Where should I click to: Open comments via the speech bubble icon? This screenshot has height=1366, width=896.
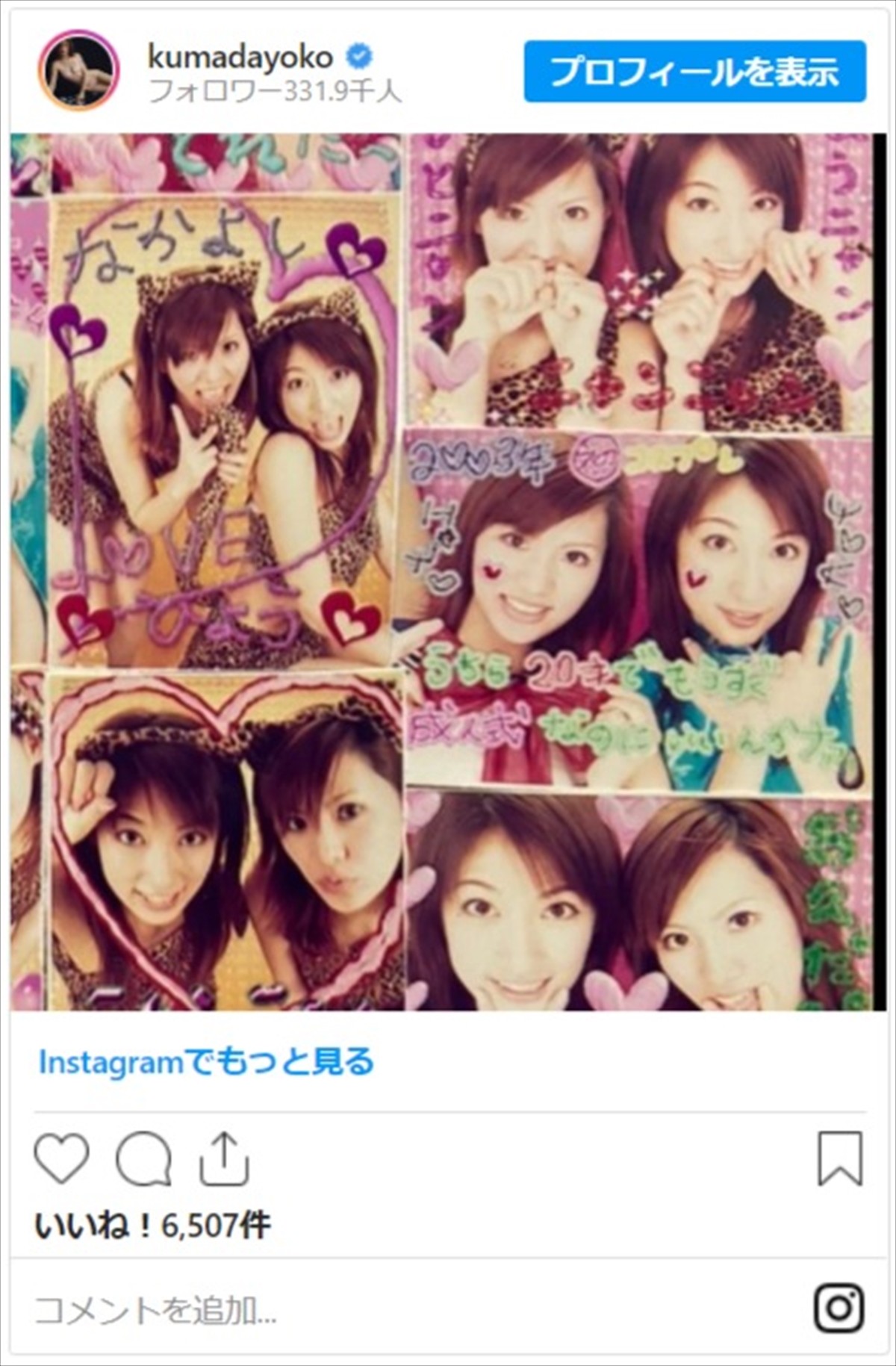[x=143, y=1158]
